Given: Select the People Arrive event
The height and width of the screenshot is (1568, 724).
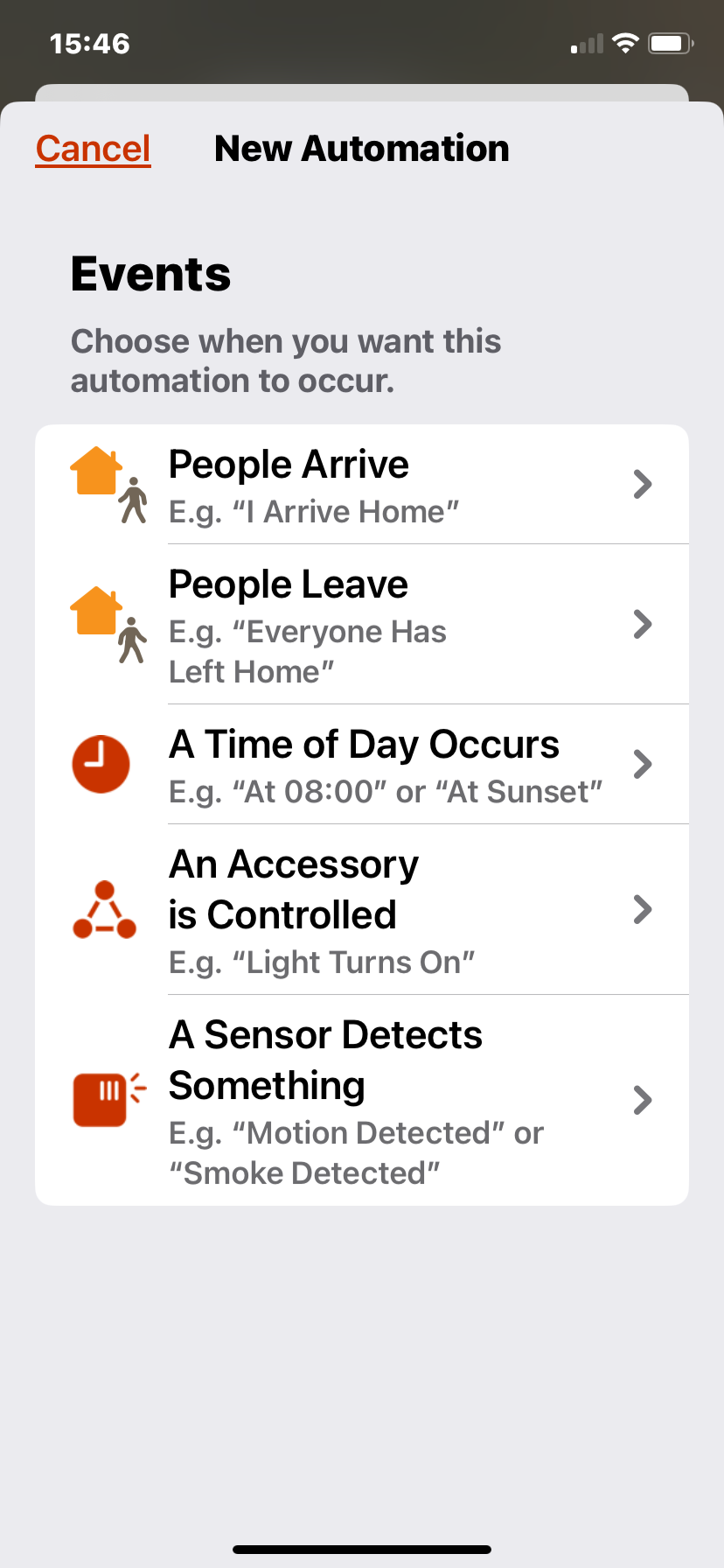Looking at the screenshot, I should pos(362,485).
